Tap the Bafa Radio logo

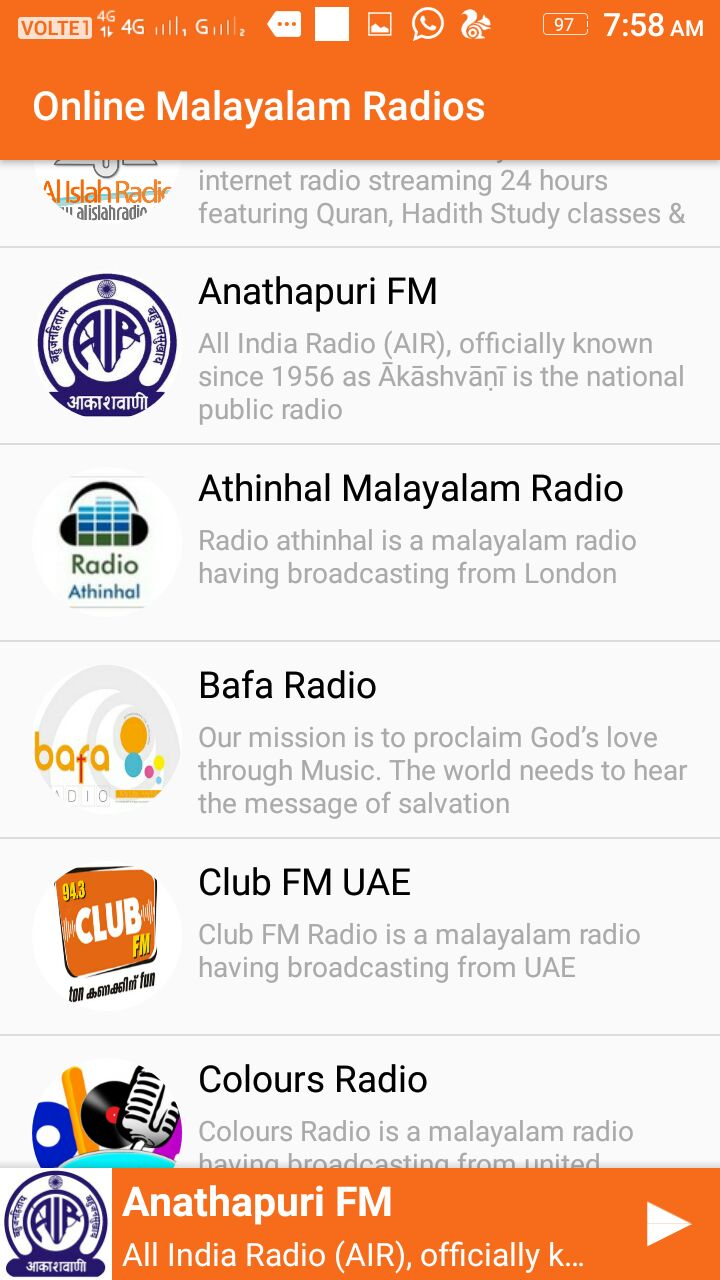(x=106, y=738)
